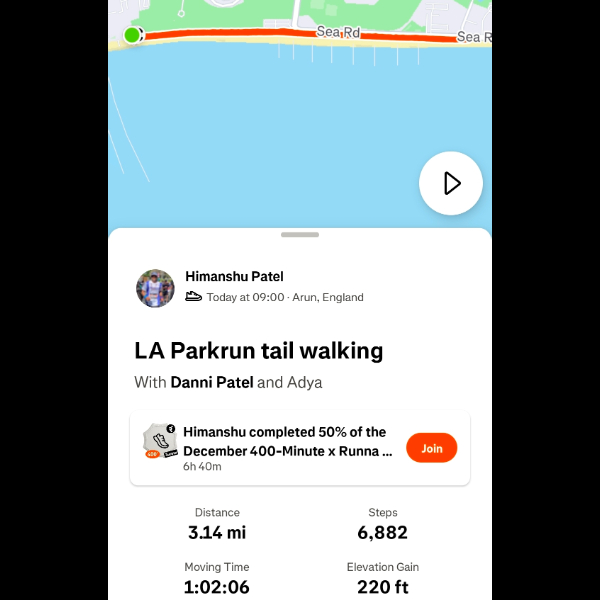Open the December 400-Minute challenge card
The width and height of the screenshot is (600, 600).
click(285, 448)
